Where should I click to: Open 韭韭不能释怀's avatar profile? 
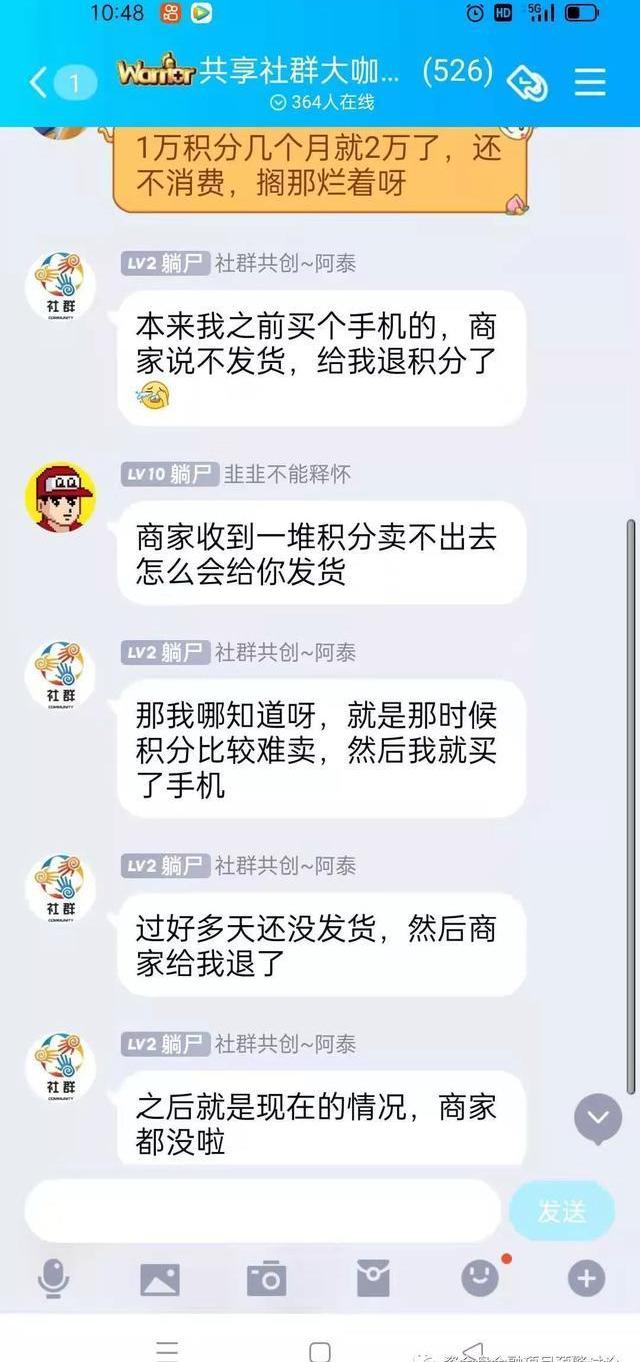coord(60,498)
